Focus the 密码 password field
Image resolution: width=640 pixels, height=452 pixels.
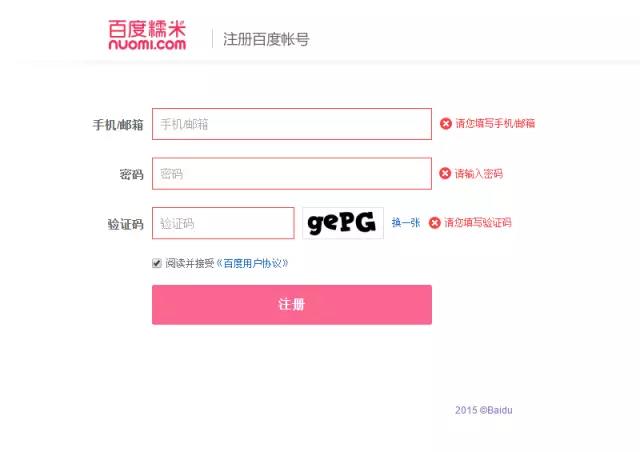[291, 174]
